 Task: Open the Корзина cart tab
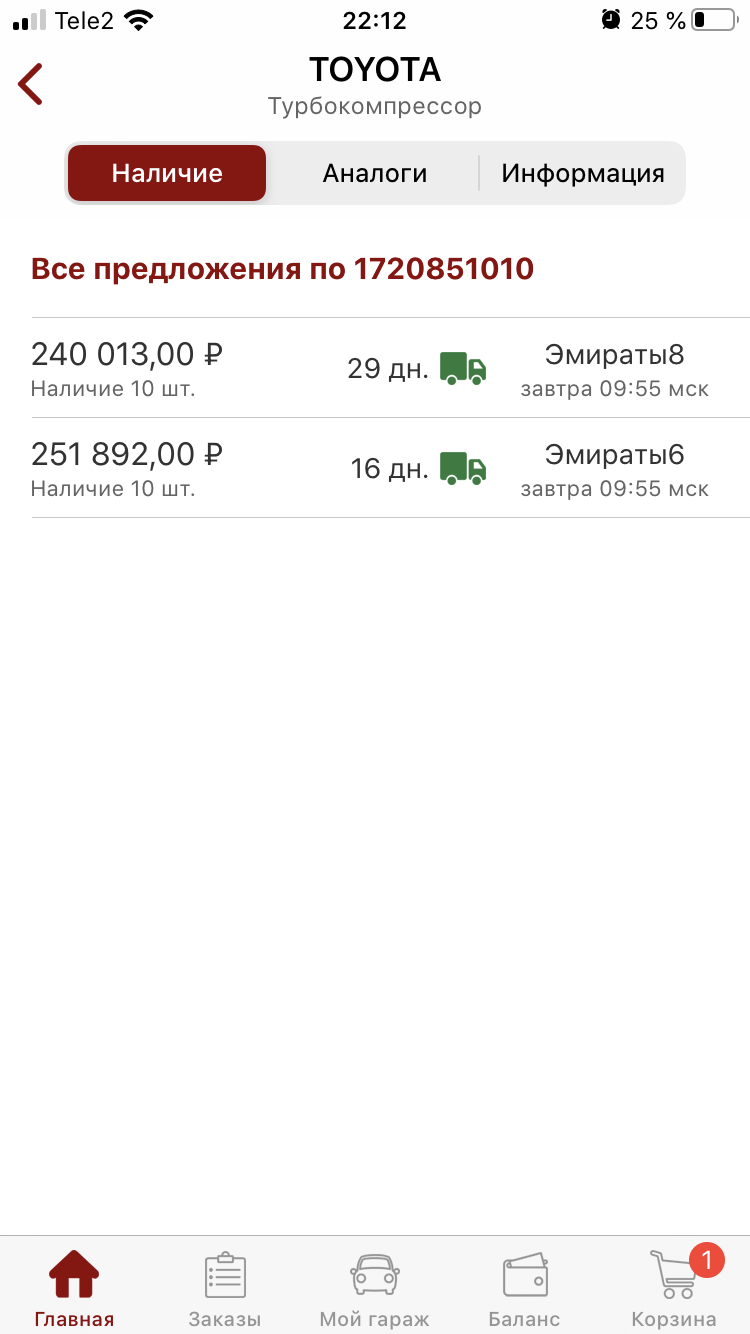[674, 1288]
